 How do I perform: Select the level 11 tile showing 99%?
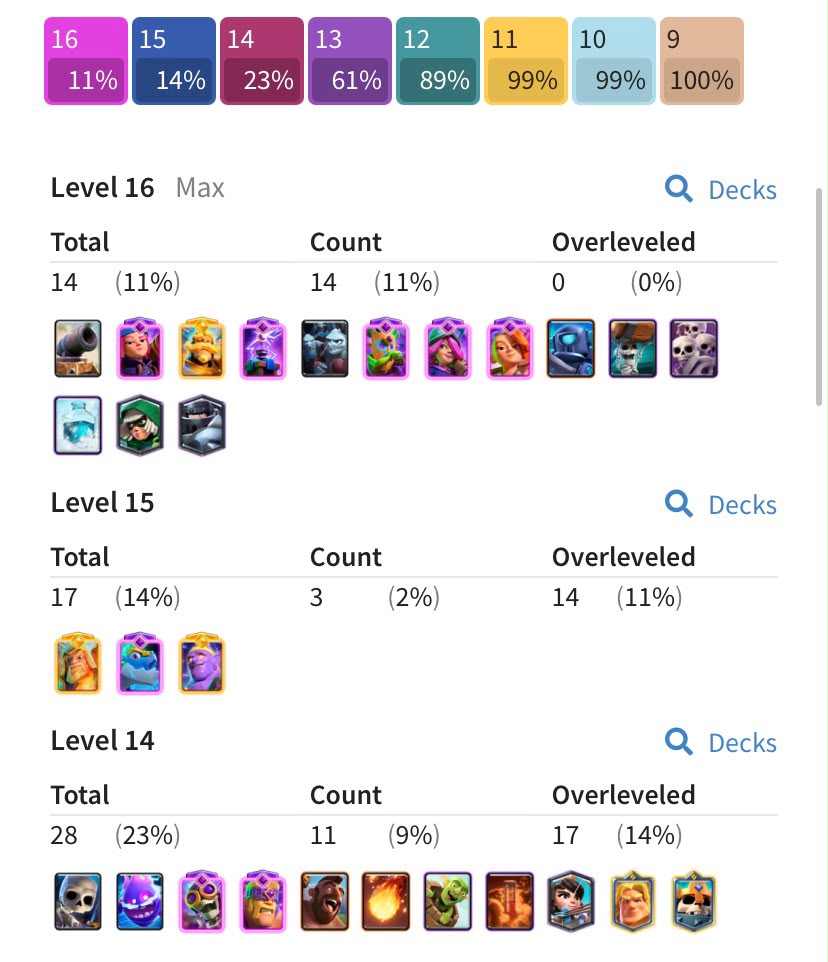(526, 61)
